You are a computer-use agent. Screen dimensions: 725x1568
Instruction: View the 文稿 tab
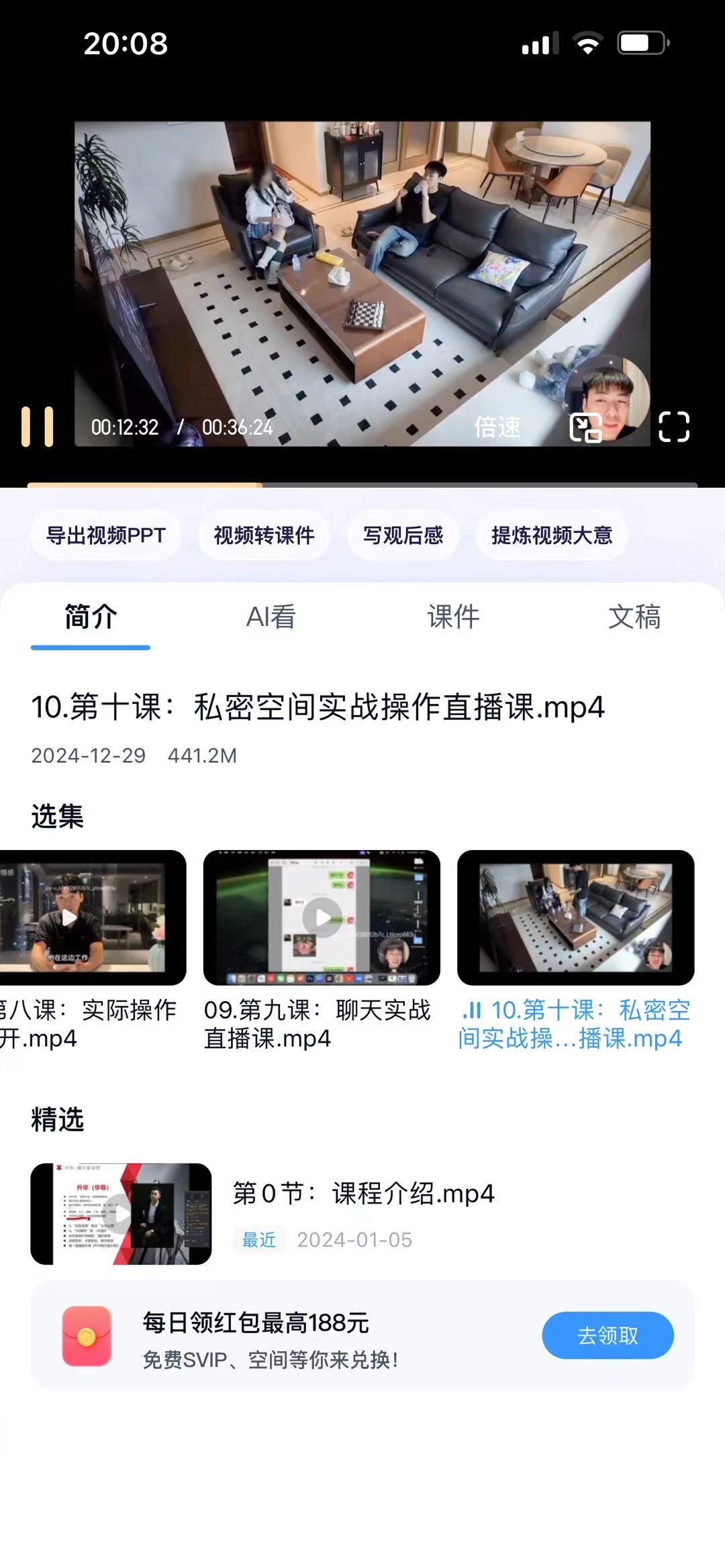634,617
